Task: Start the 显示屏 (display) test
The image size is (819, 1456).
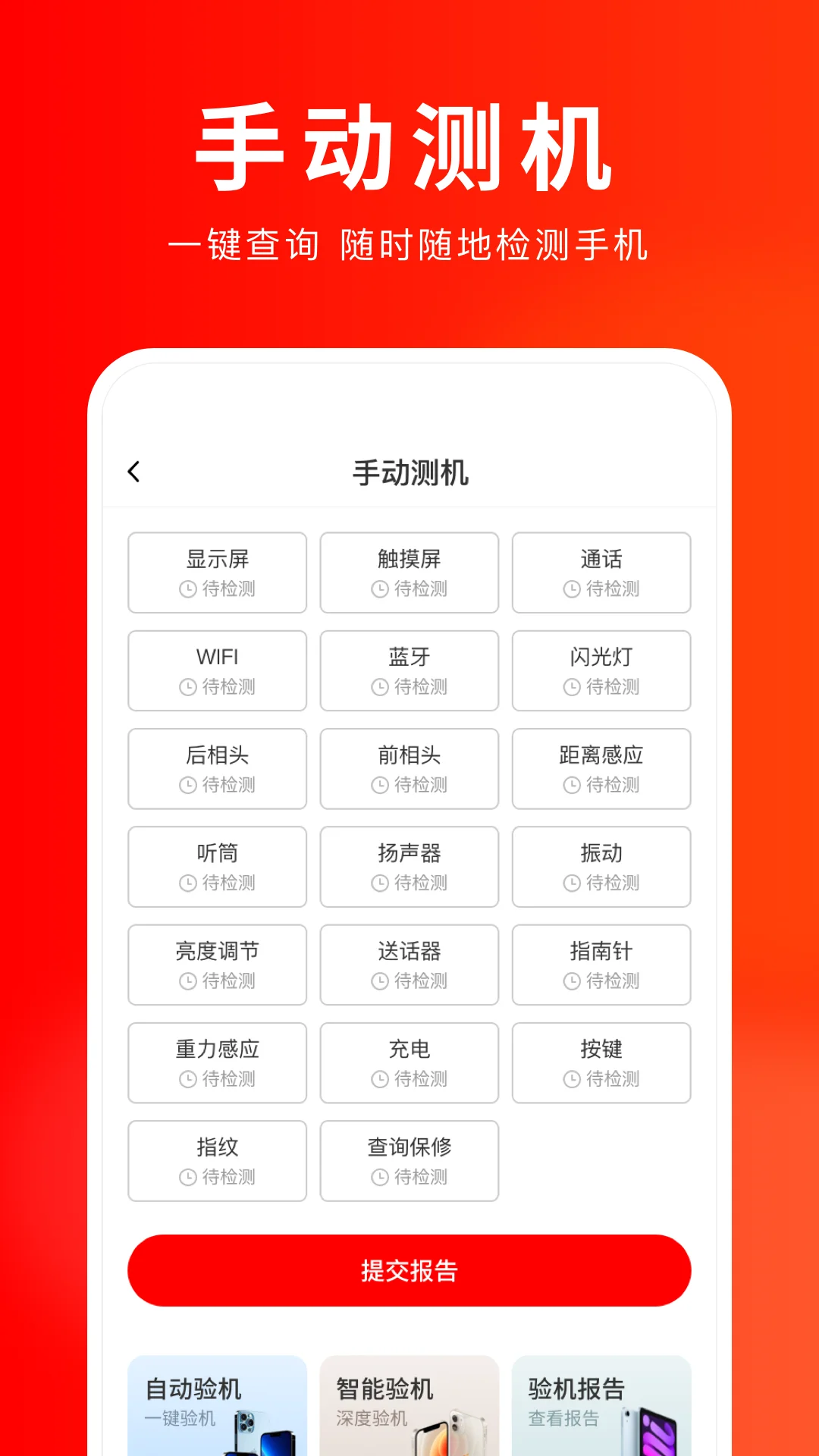Action: click(217, 573)
